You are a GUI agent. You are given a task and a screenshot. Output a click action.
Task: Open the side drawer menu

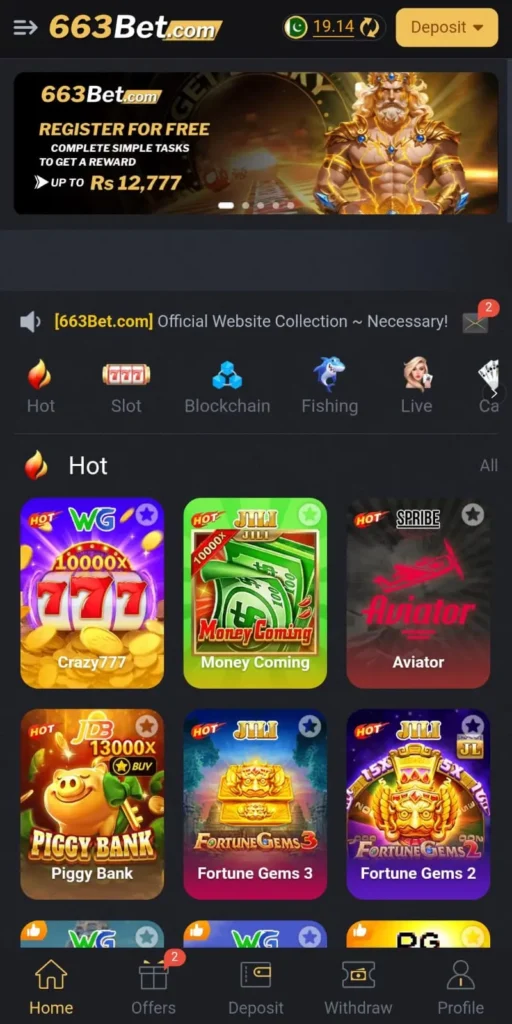pyautogui.click(x=25, y=27)
